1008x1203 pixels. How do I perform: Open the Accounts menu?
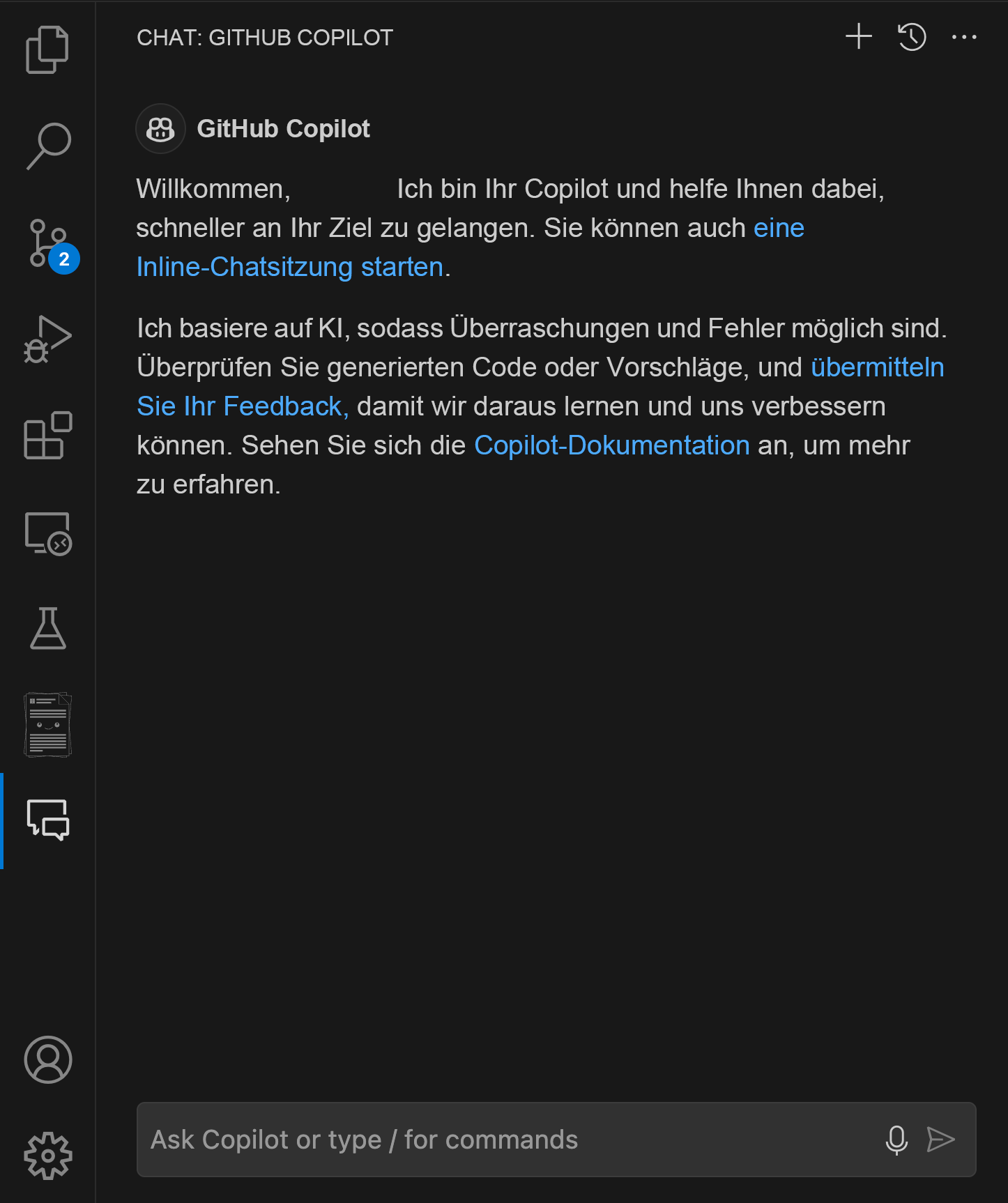pyautogui.click(x=47, y=1059)
